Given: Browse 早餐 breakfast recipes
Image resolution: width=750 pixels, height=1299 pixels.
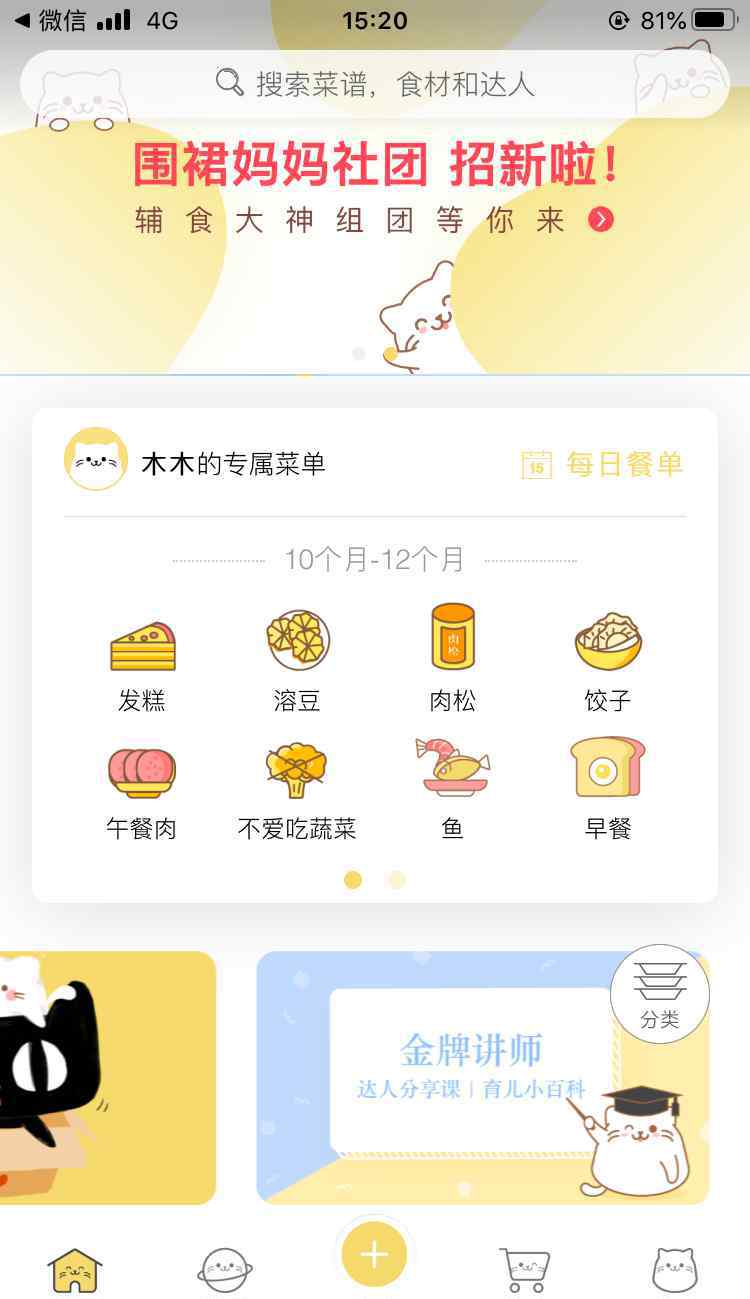Looking at the screenshot, I should [607, 788].
